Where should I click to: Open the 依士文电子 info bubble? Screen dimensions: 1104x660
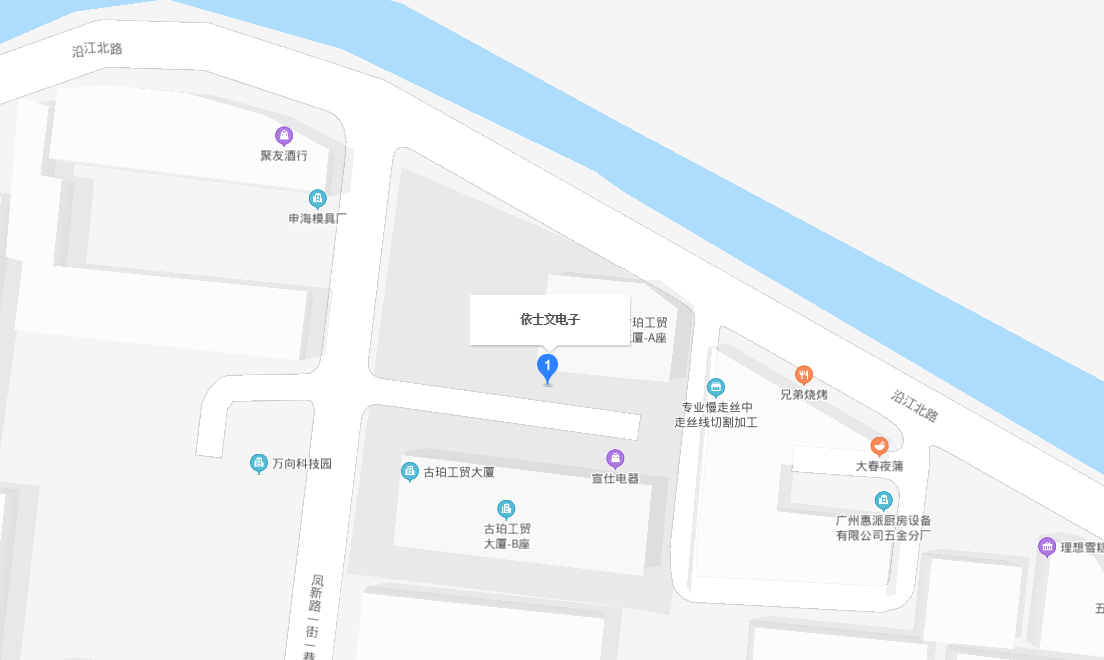point(550,320)
